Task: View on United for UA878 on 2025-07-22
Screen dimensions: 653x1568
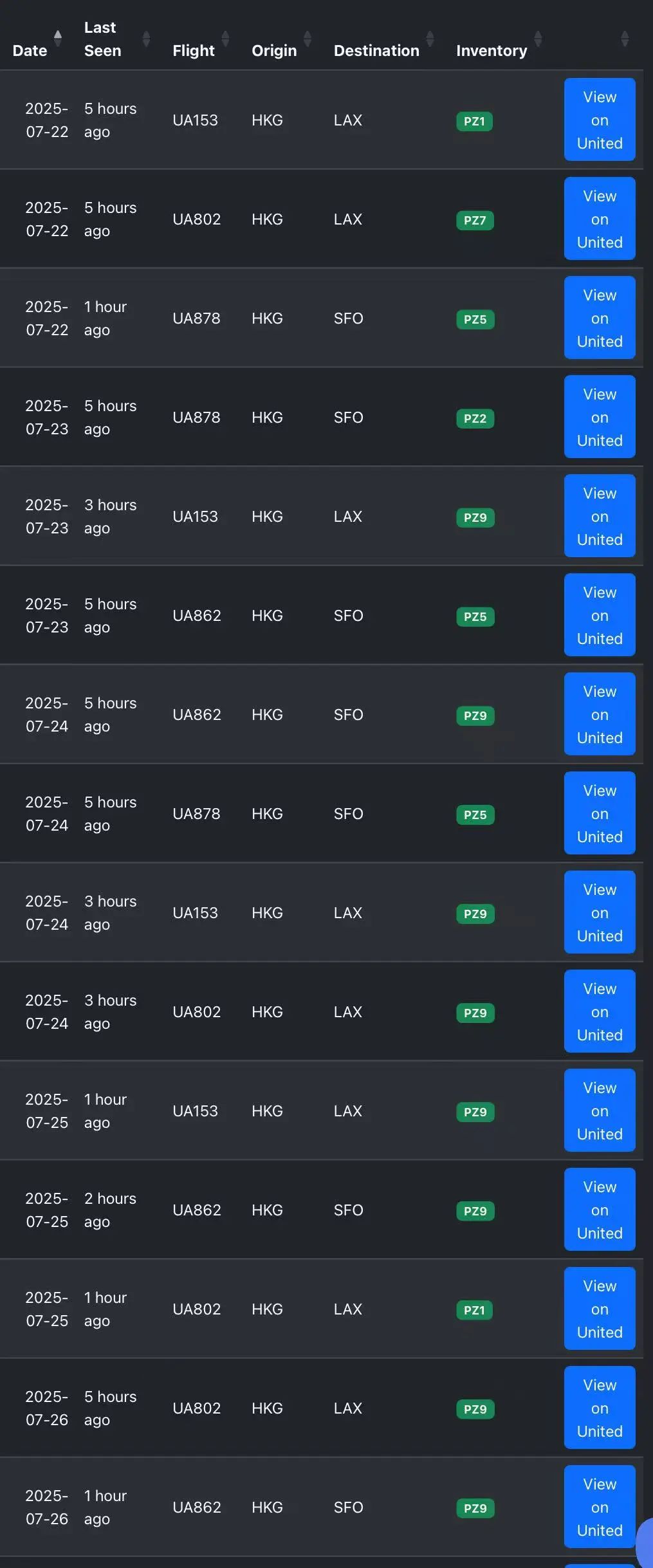Action: tap(599, 318)
